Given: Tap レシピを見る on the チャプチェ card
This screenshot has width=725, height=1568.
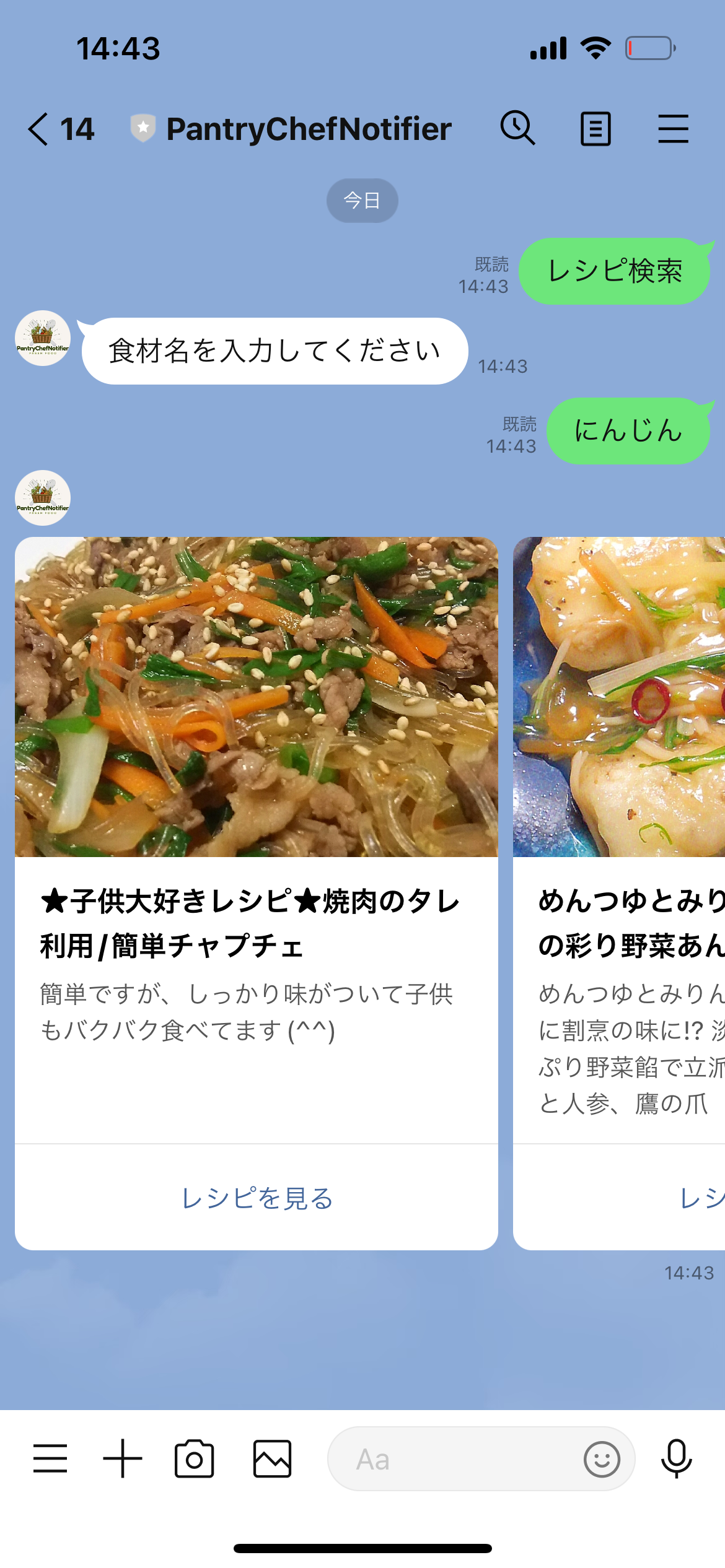Looking at the screenshot, I should point(257,1198).
